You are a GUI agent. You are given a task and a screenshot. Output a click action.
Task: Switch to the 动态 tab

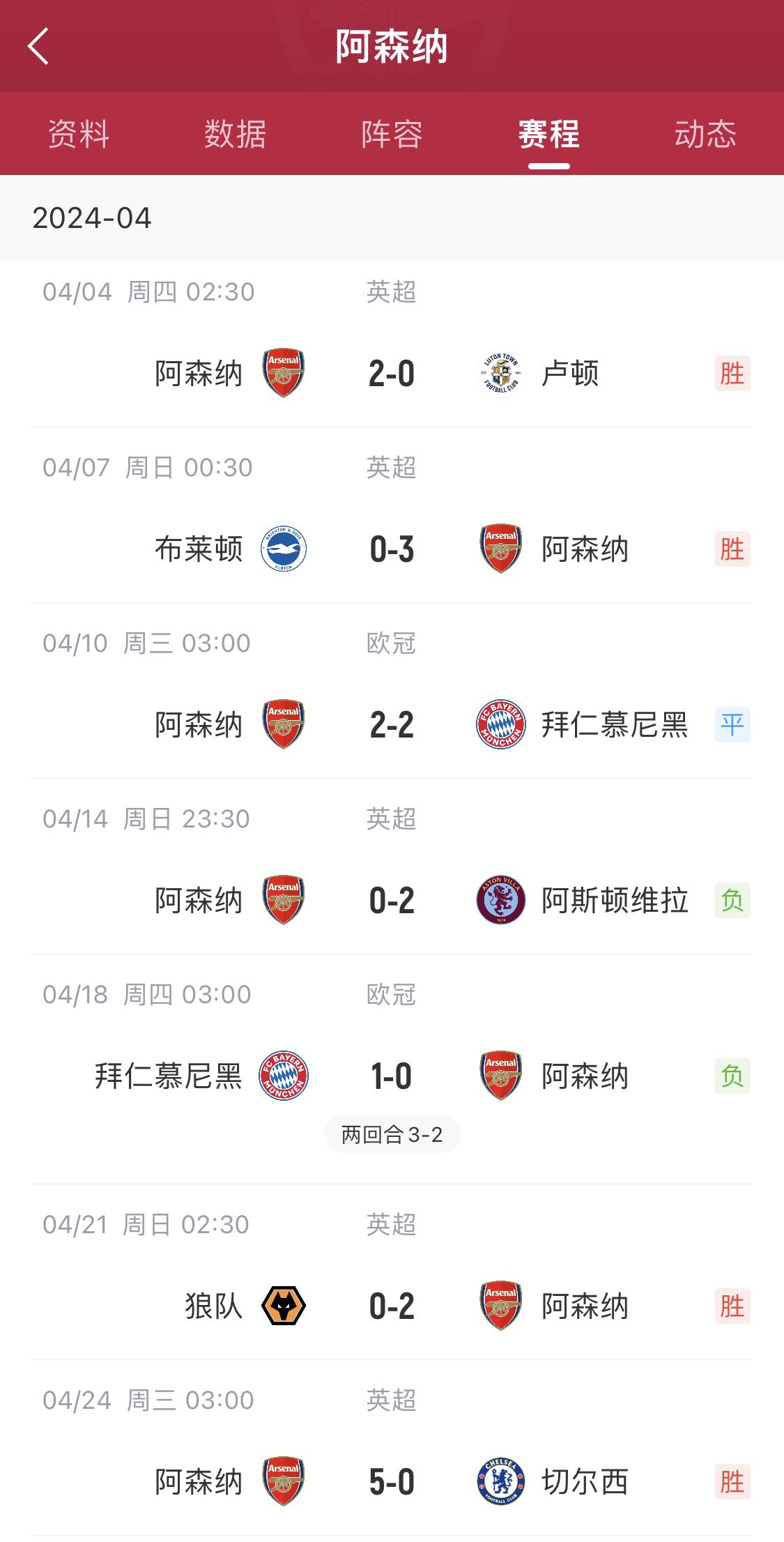[705, 134]
